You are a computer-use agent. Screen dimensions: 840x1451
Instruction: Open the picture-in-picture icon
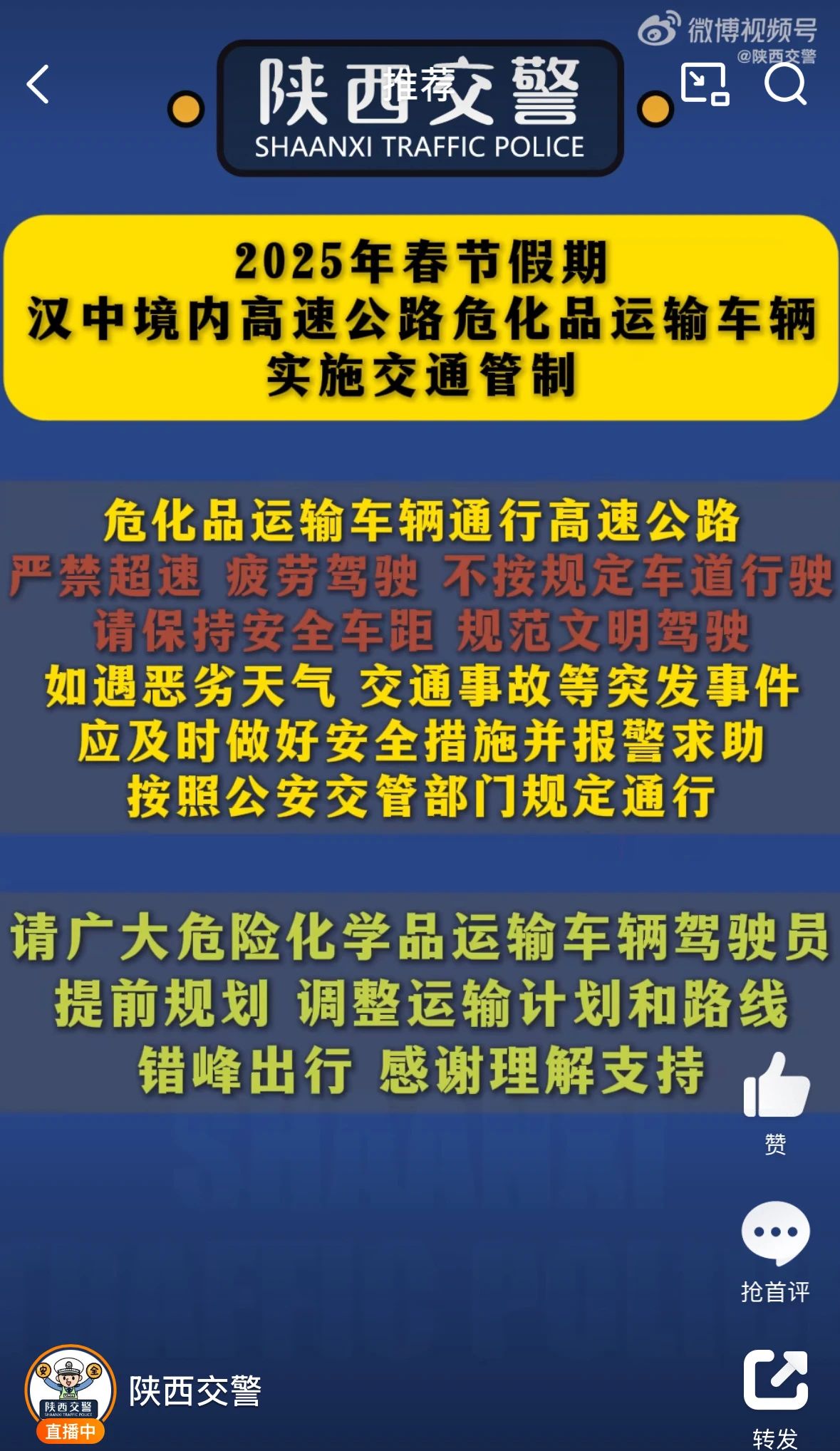point(704,84)
